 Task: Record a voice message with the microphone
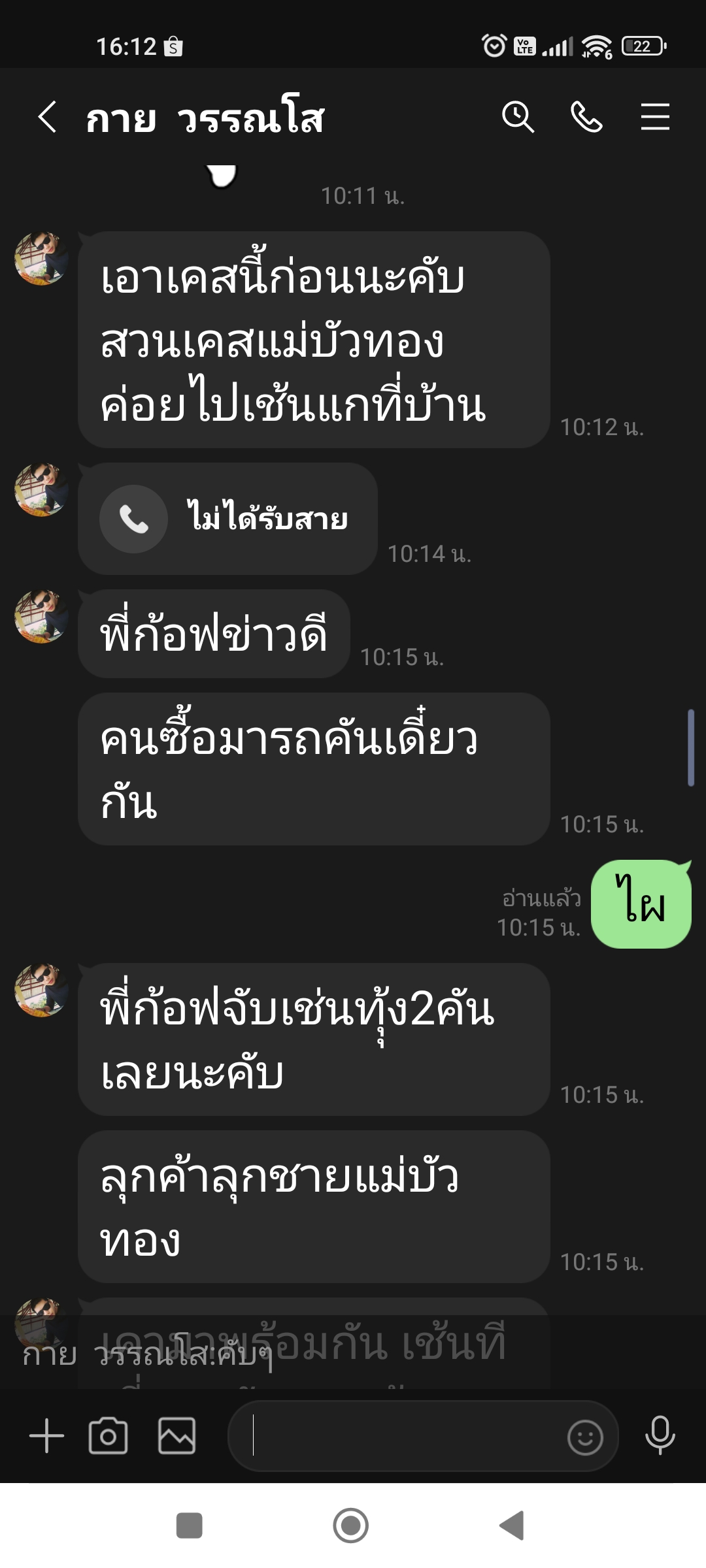(x=660, y=1435)
